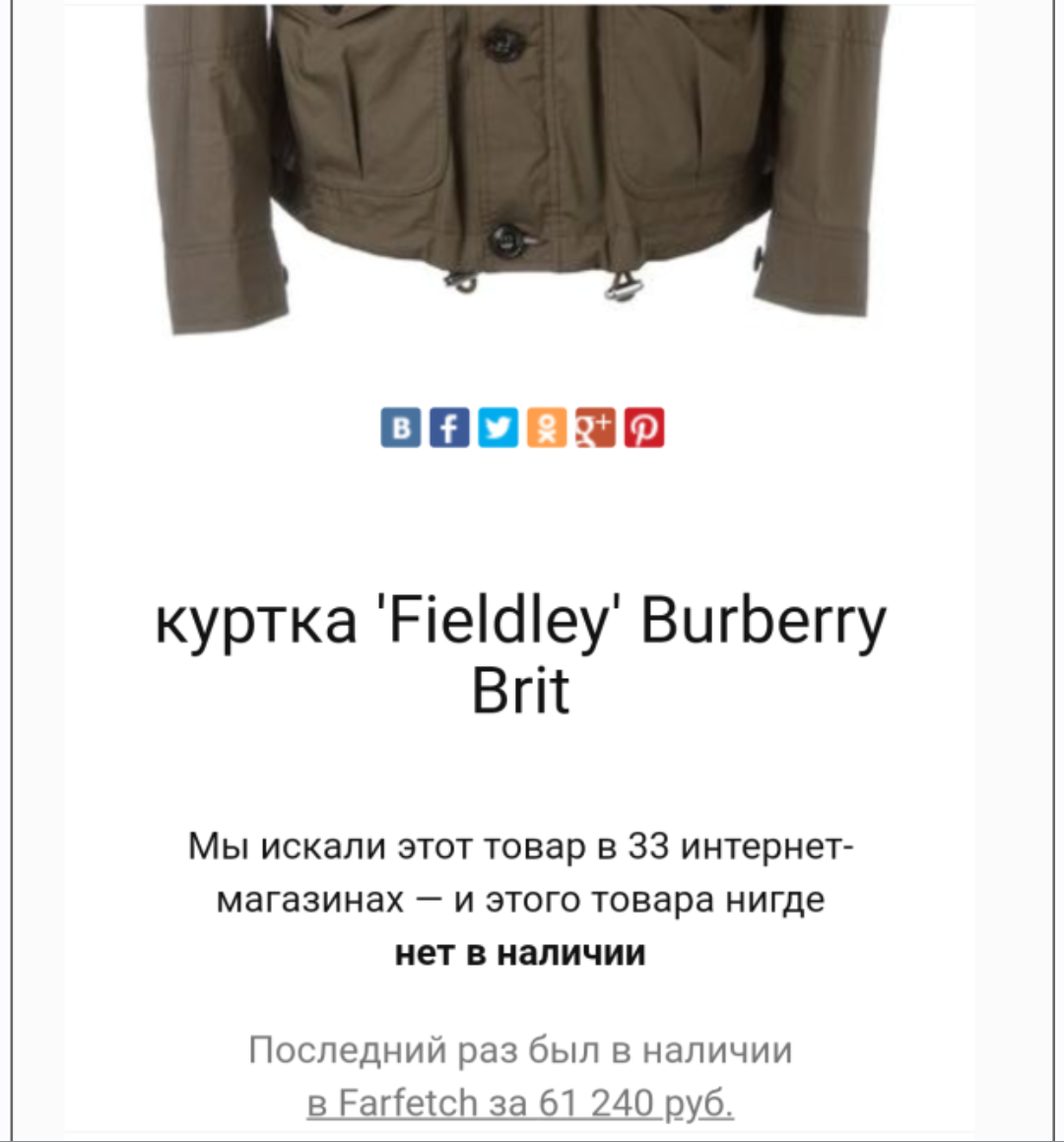Share the item on Google+
Screen dimensions: 1064x1142
coord(595,428)
